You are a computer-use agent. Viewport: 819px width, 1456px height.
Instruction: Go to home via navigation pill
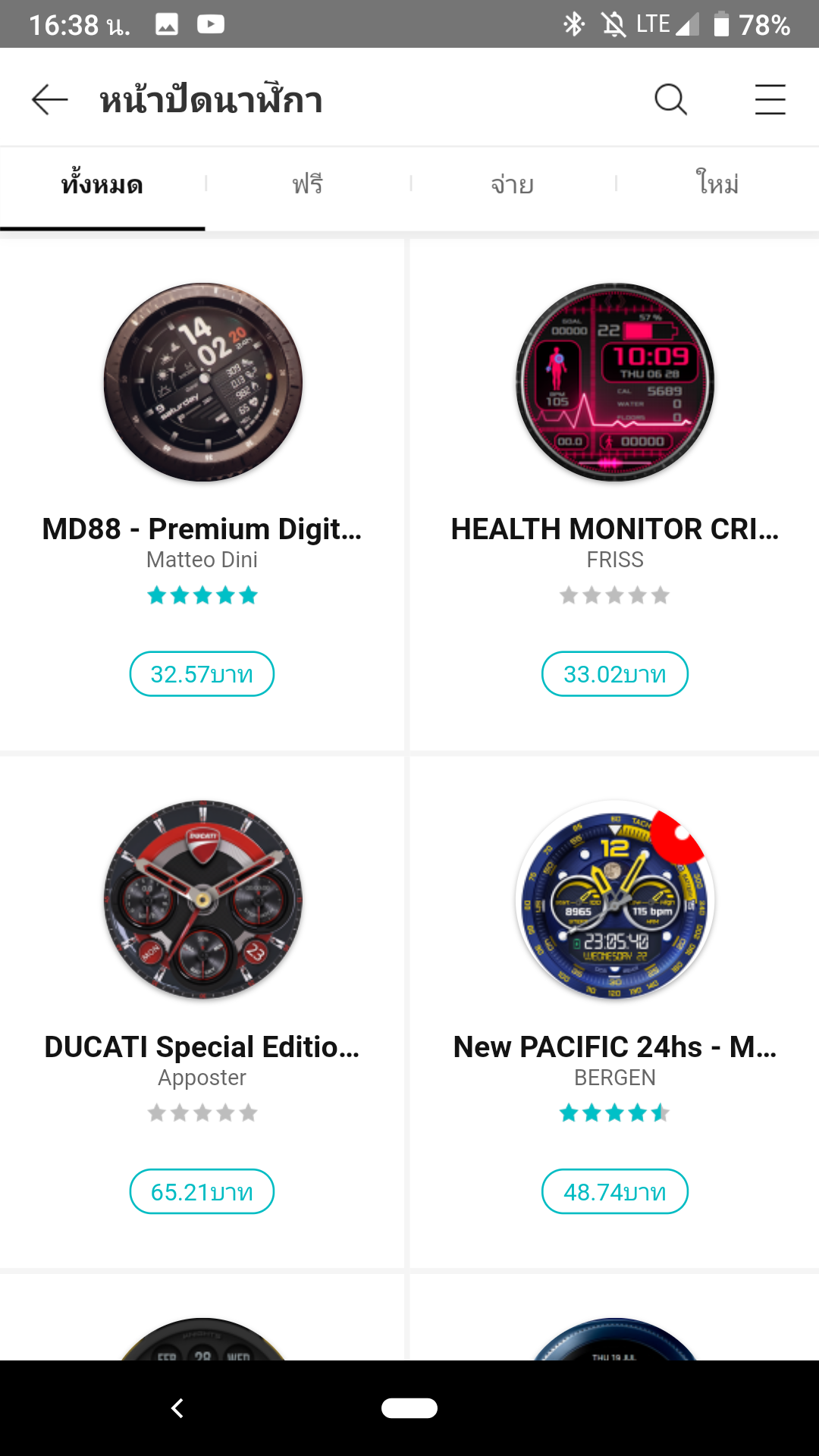pyautogui.click(x=409, y=1408)
